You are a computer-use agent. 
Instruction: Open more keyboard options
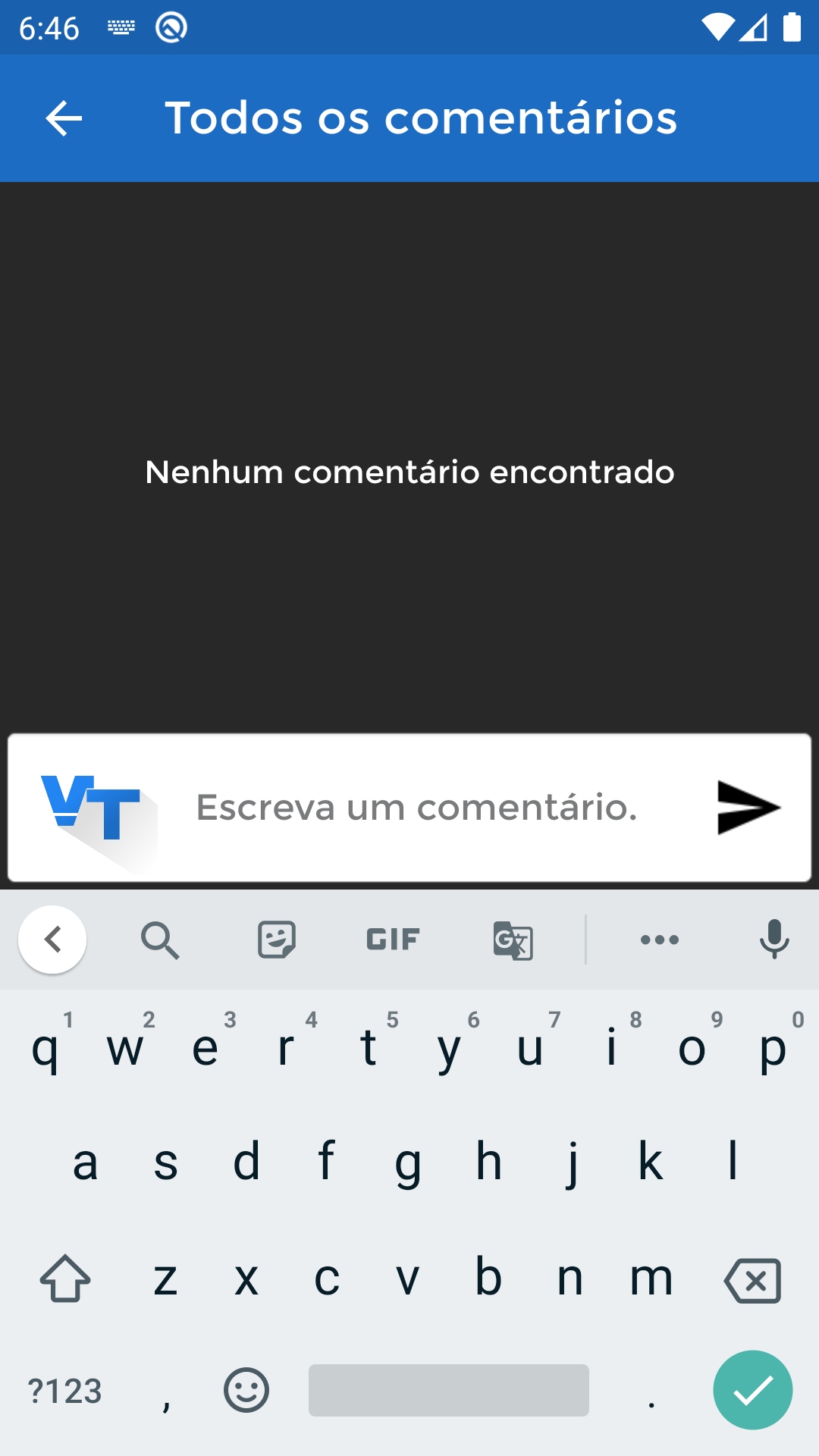660,940
